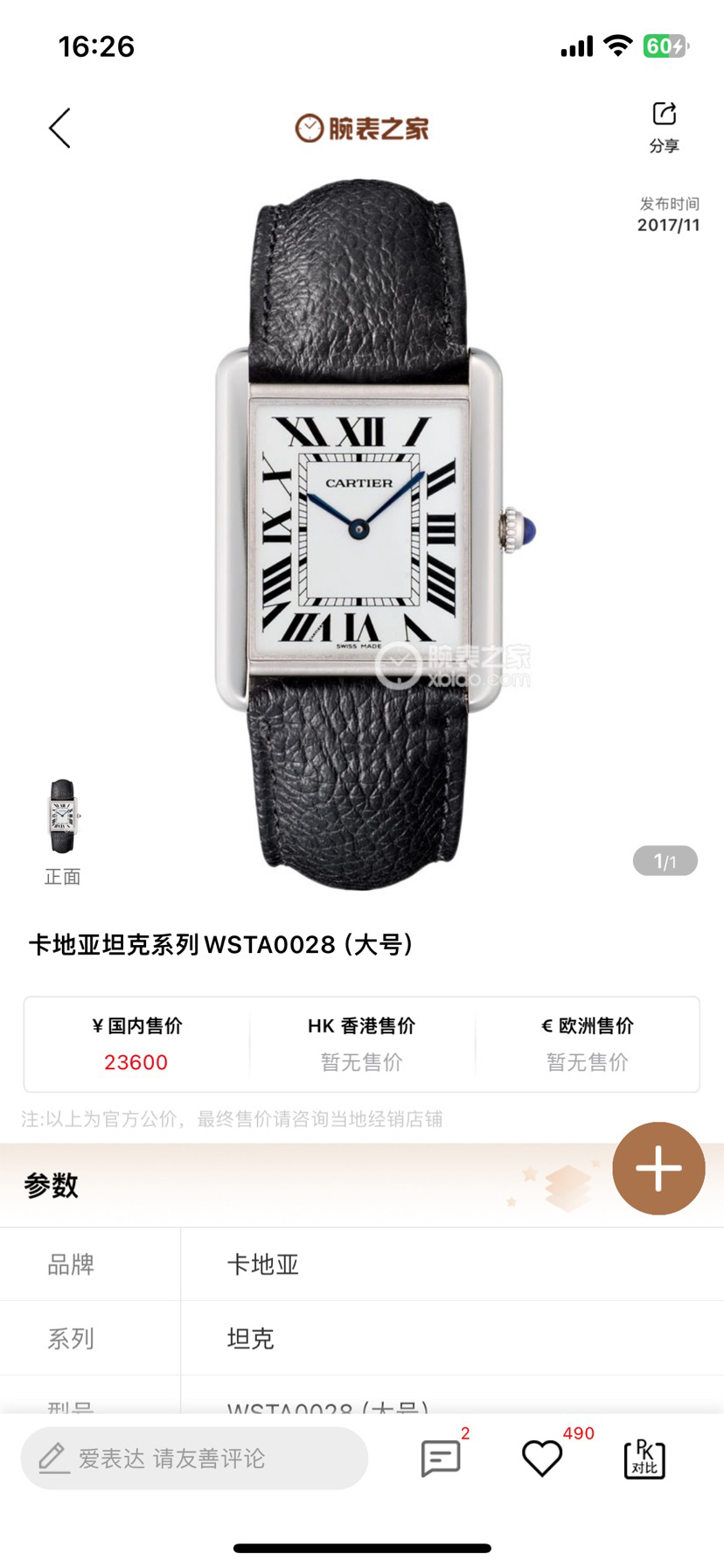Open the main watch image

point(360,534)
